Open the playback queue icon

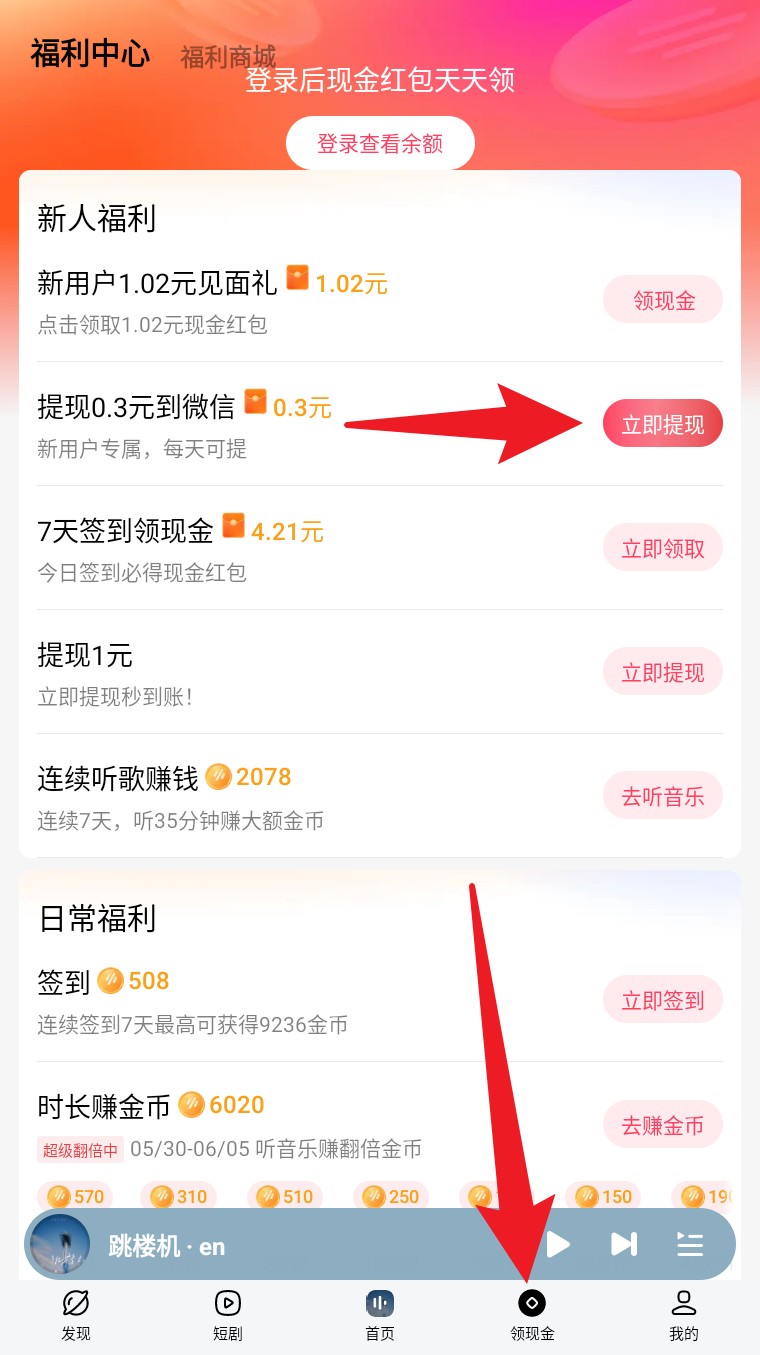pyautogui.click(x=689, y=1244)
